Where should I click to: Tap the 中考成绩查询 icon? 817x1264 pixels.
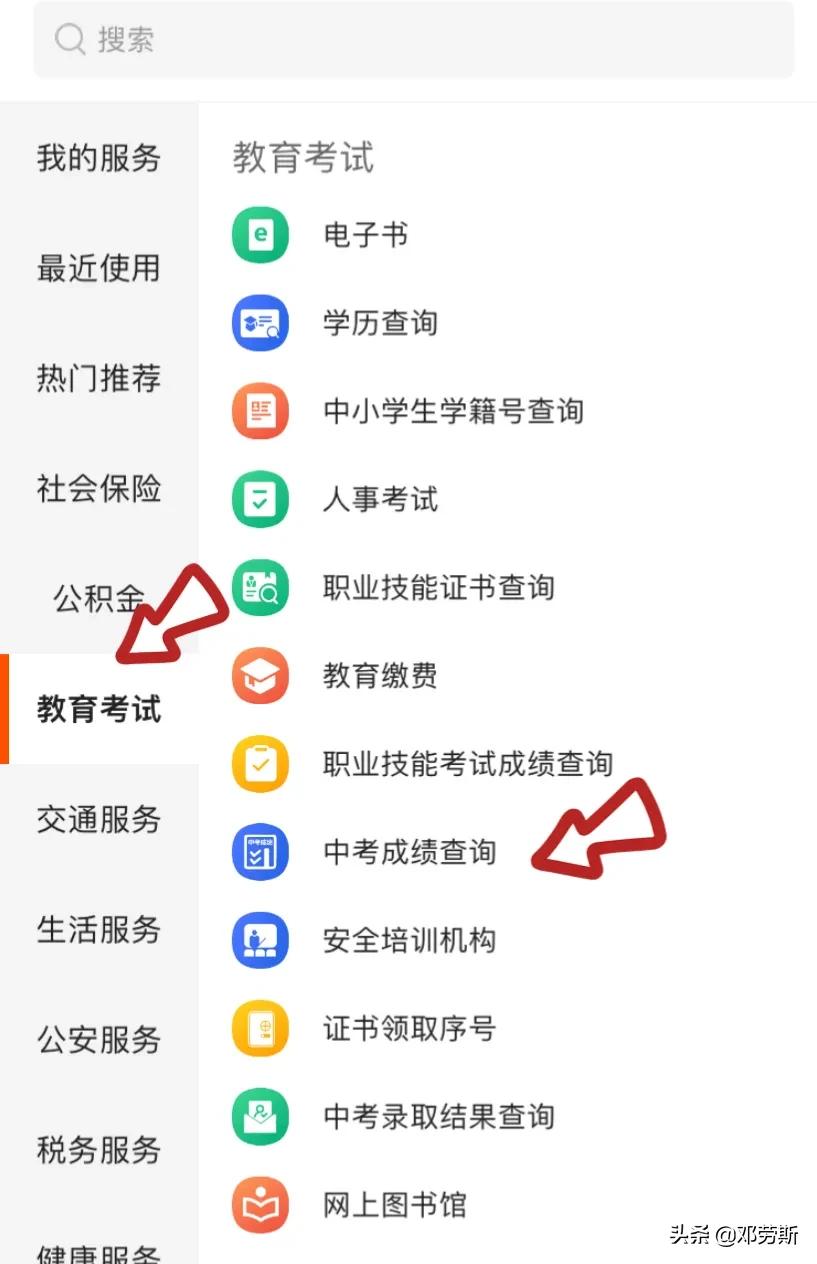pos(260,851)
